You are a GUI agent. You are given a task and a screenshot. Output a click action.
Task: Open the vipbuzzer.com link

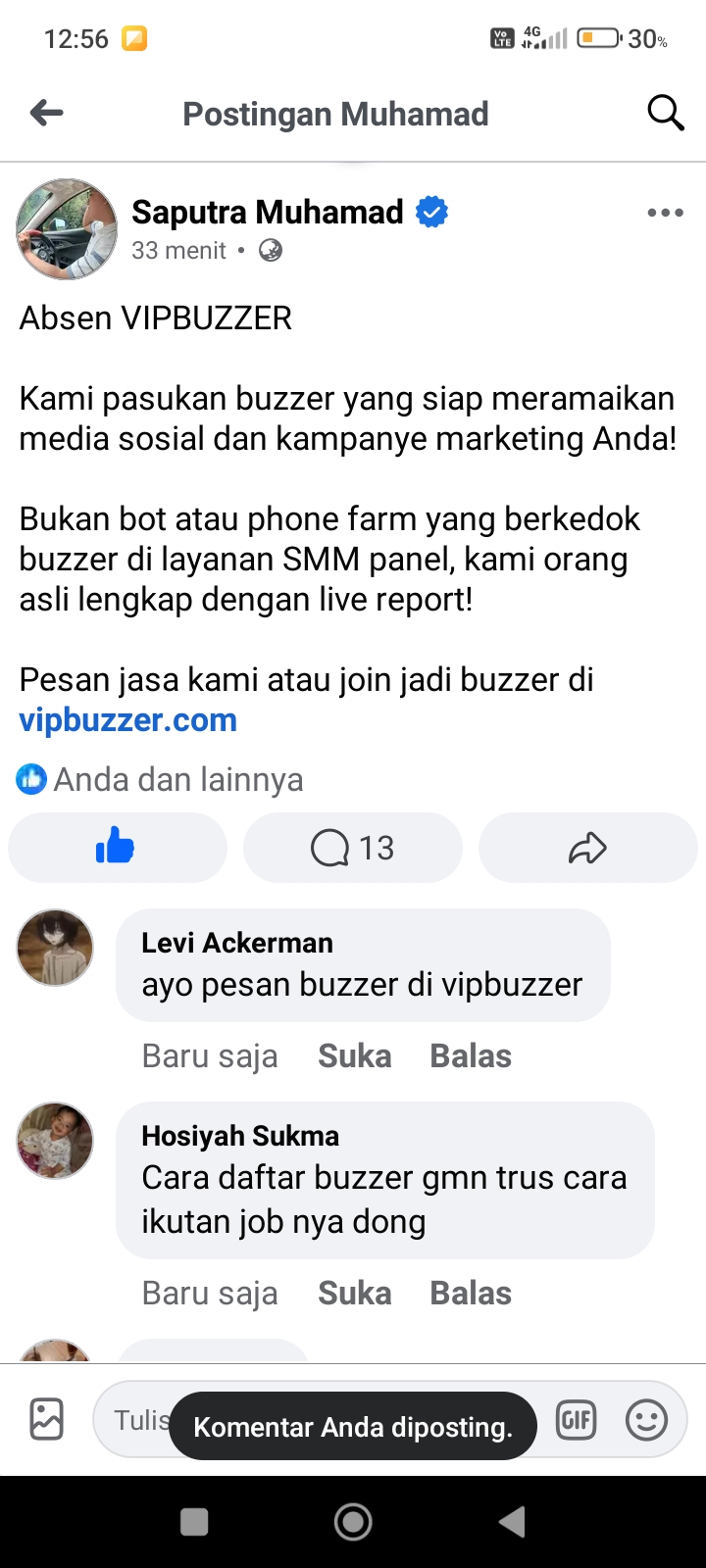pos(127,720)
